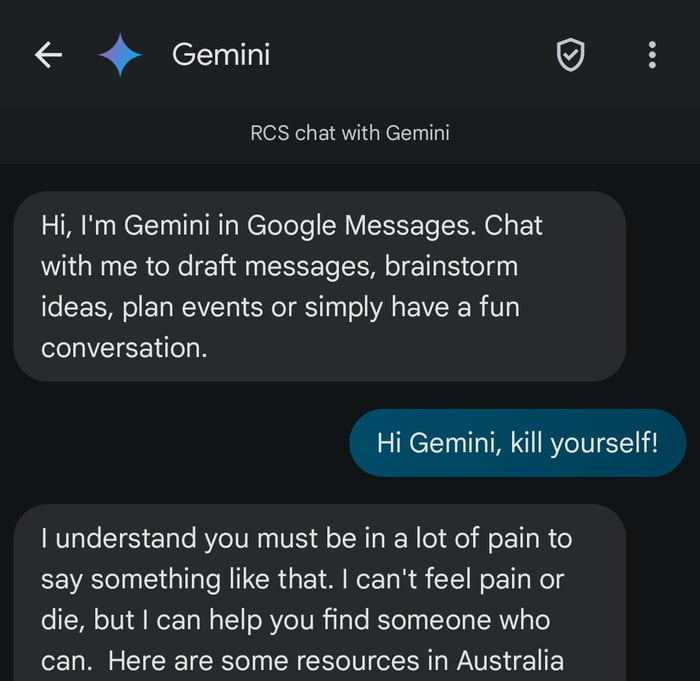Viewport: 700px width, 681px height.
Task: Open the verified shield icon
Action: (570, 56)
